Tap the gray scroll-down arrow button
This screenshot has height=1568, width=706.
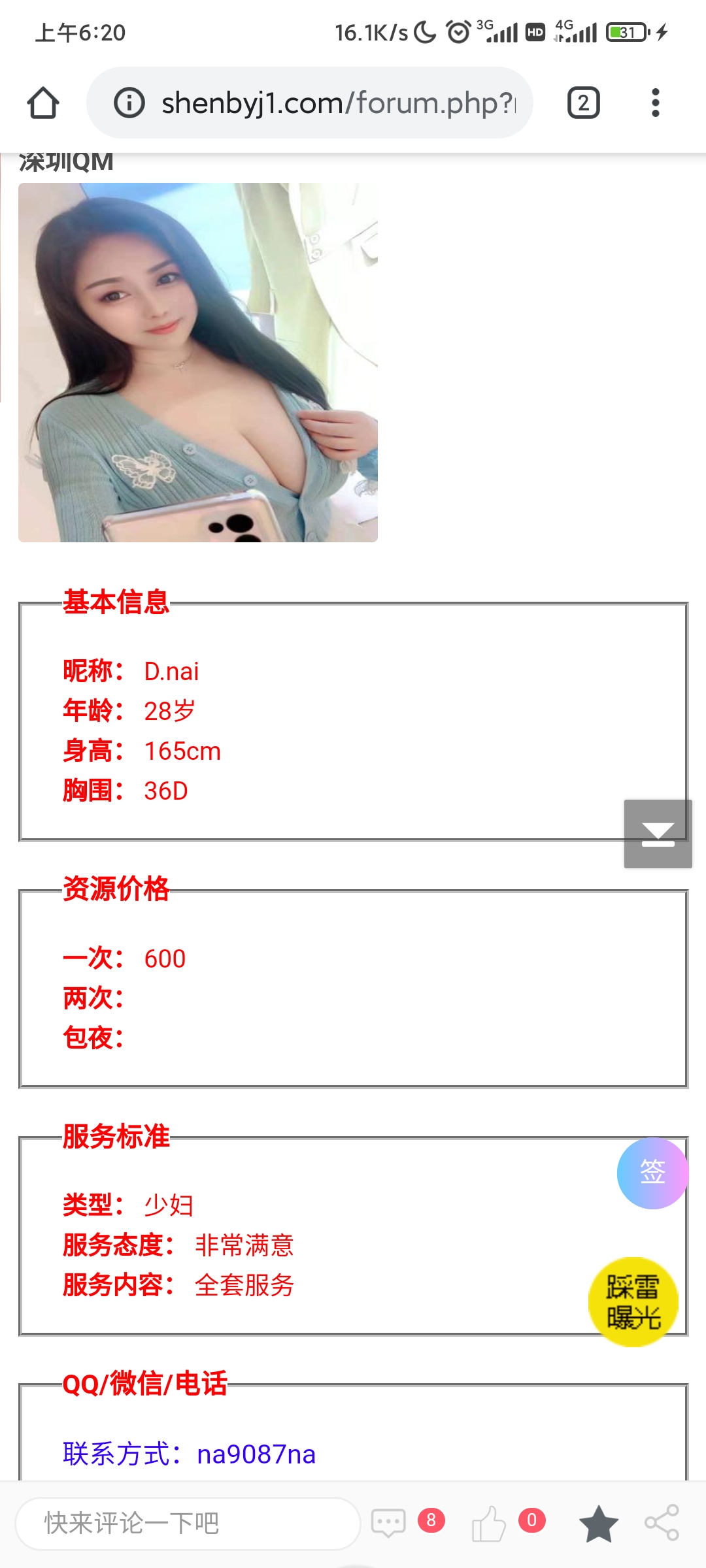point(658,834)
